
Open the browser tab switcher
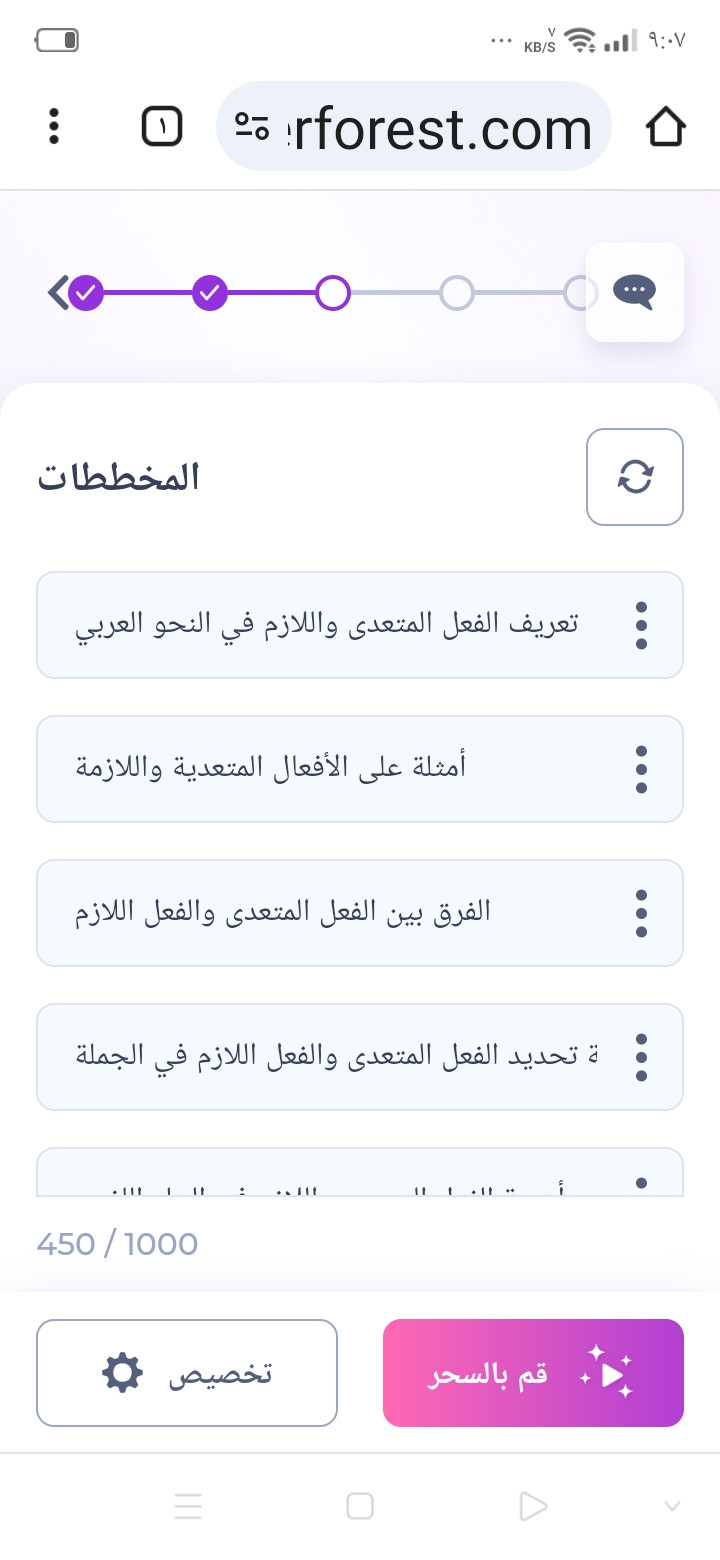click(x=162, y=127)
